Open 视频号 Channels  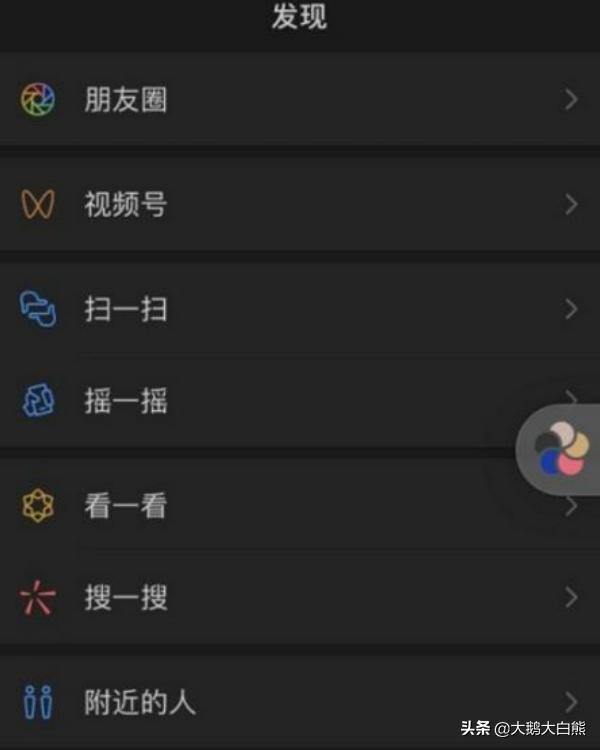pos(126,205)
